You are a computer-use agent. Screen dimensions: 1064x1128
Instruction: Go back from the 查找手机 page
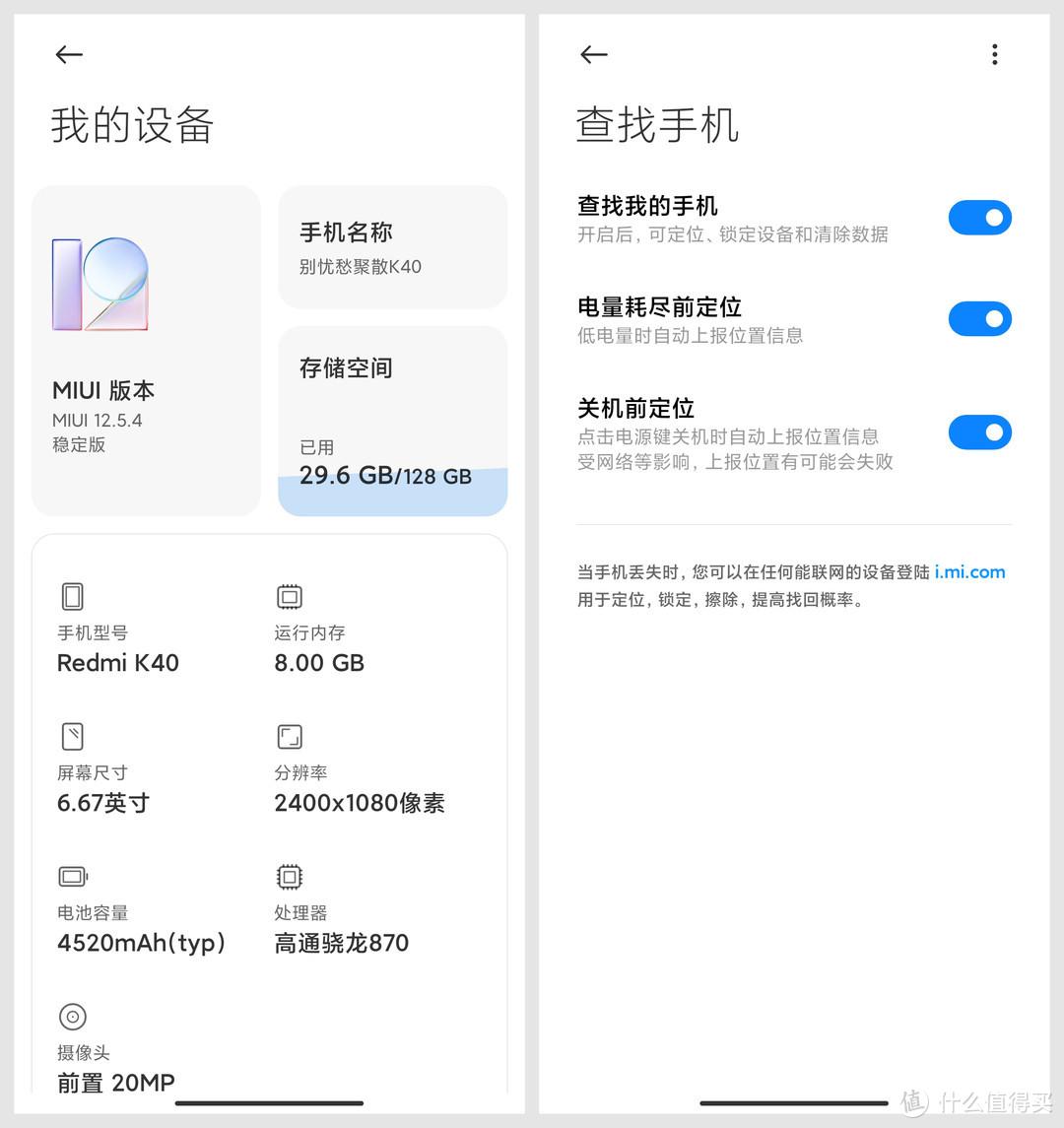[593, 55]
